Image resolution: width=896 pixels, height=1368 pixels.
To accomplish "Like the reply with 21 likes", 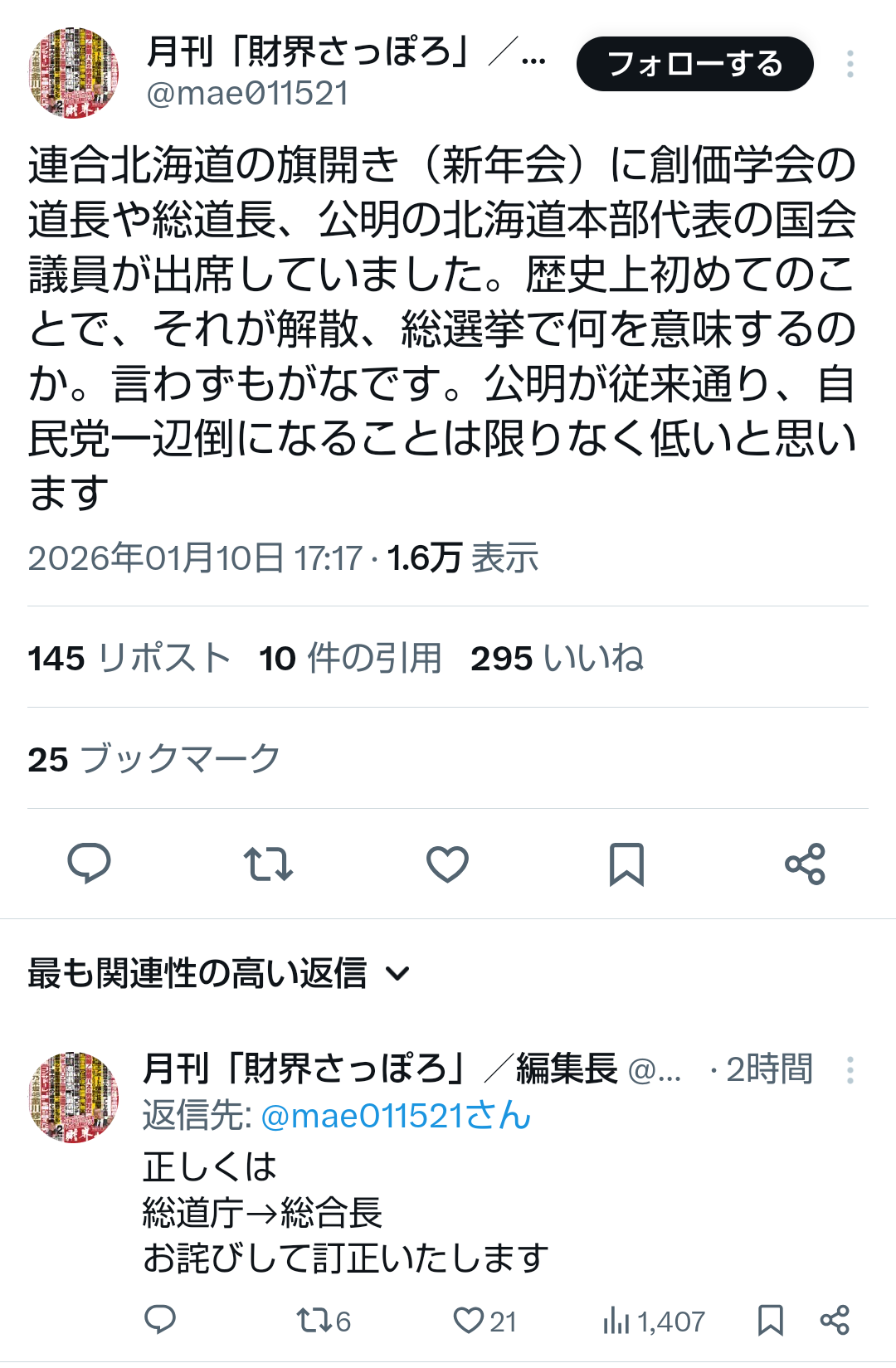I will click(x=485, y=1320).
